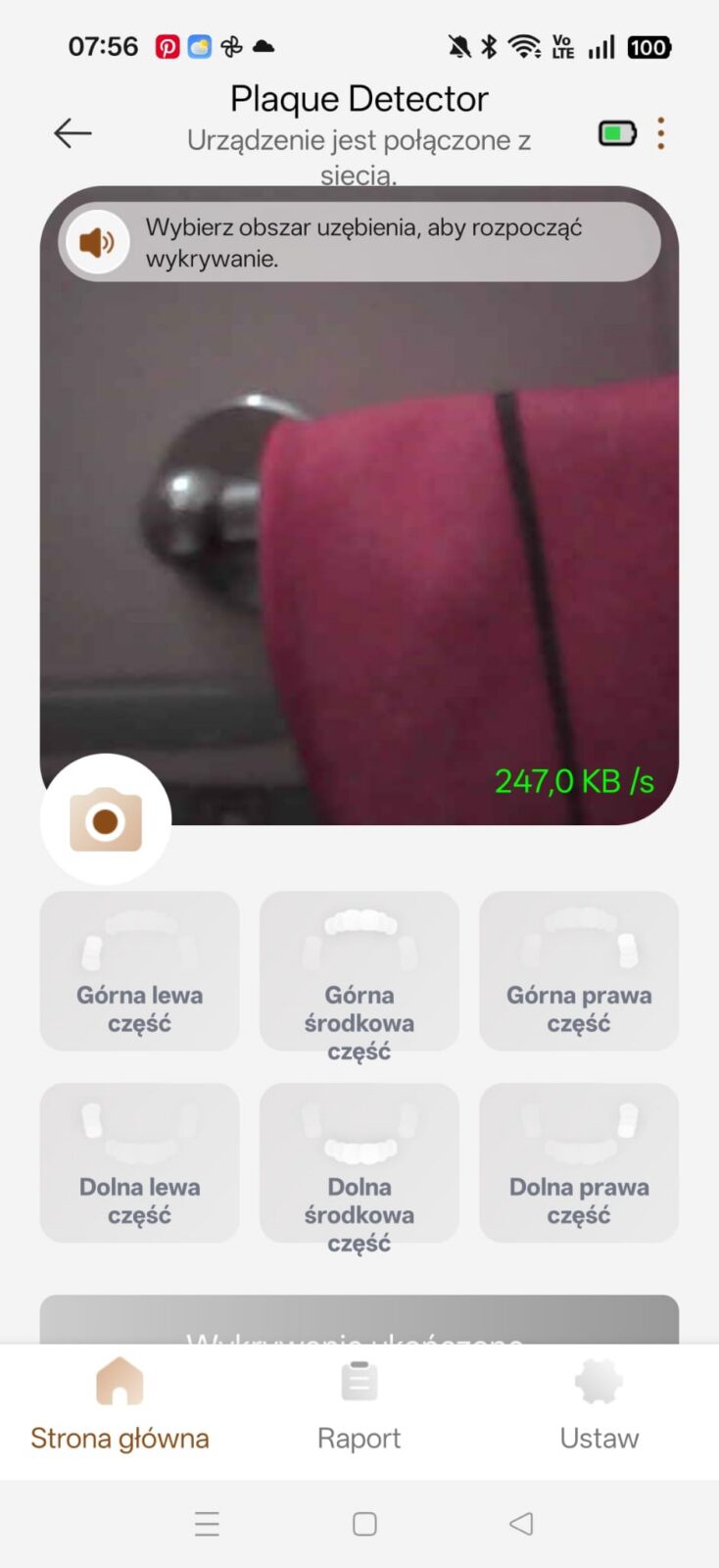Open recent apps from navigation bar
Screen dimensions: 719x1568
(207, 1524)
